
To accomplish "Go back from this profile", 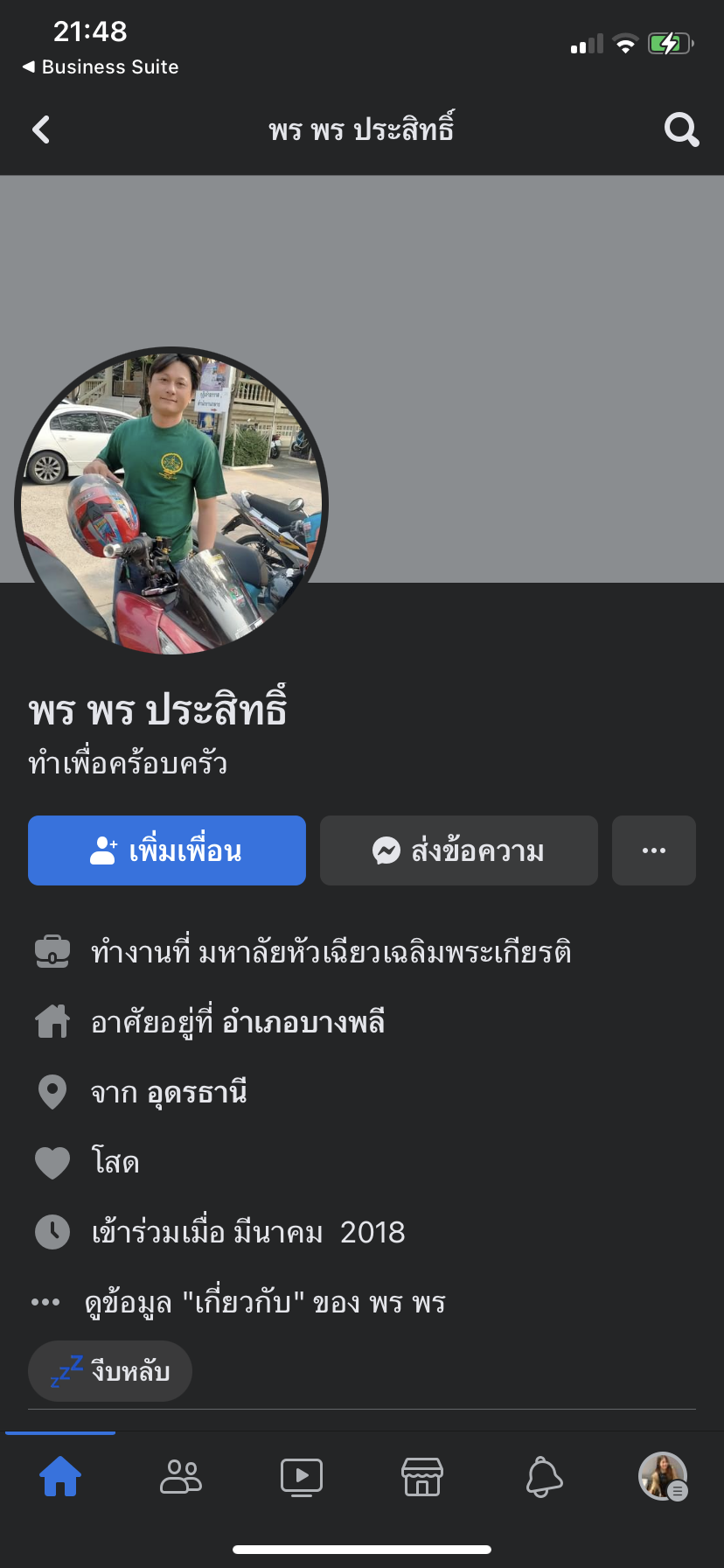I will click(x=41, y=130).
